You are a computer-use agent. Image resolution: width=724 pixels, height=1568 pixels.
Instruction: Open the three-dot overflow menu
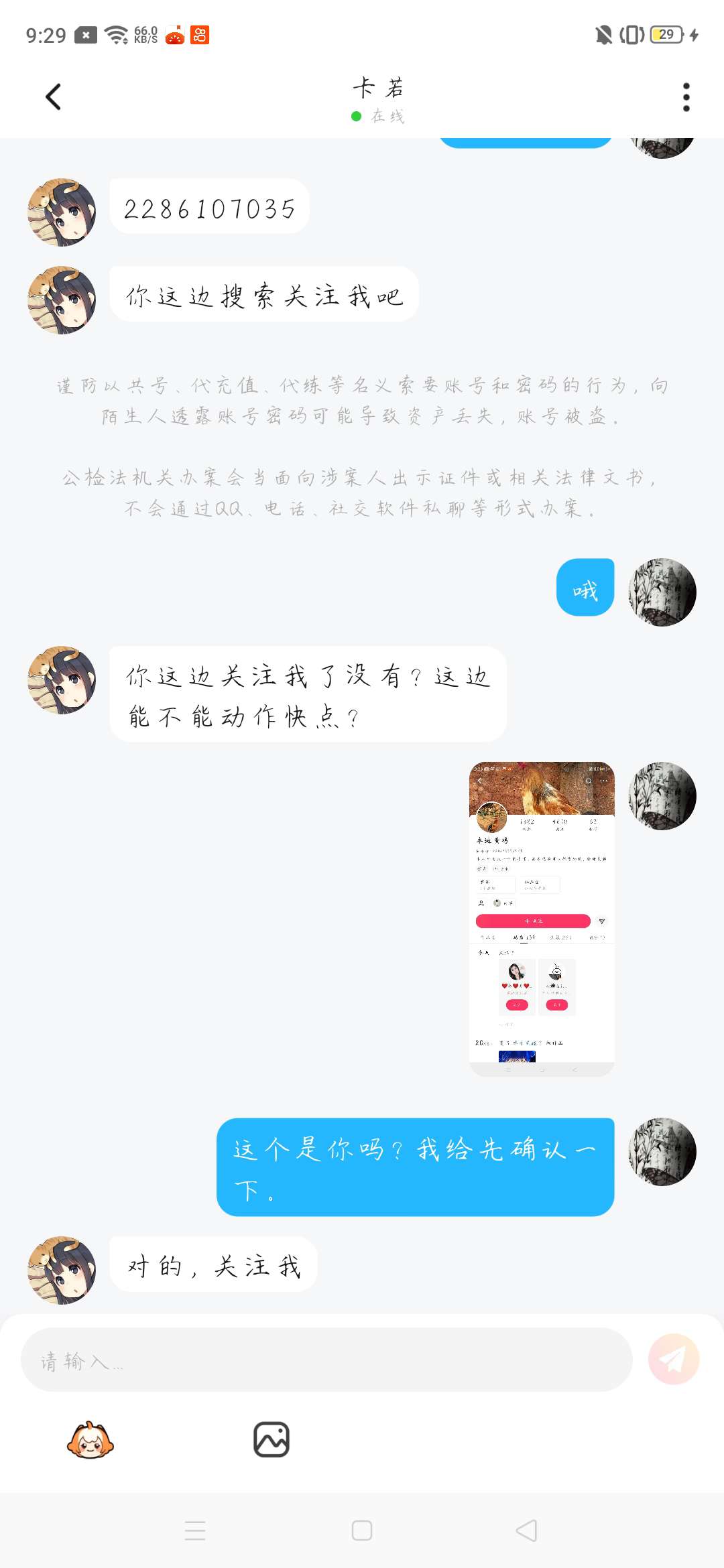pyautogui.click(x=686, y=97)
